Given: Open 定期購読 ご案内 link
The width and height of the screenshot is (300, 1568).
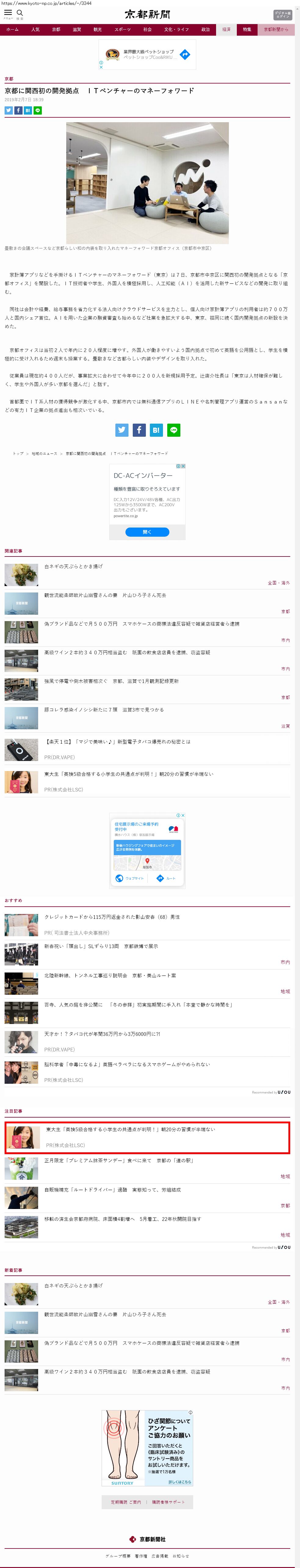Looking at the screenshot, I should coord(126,1502).
